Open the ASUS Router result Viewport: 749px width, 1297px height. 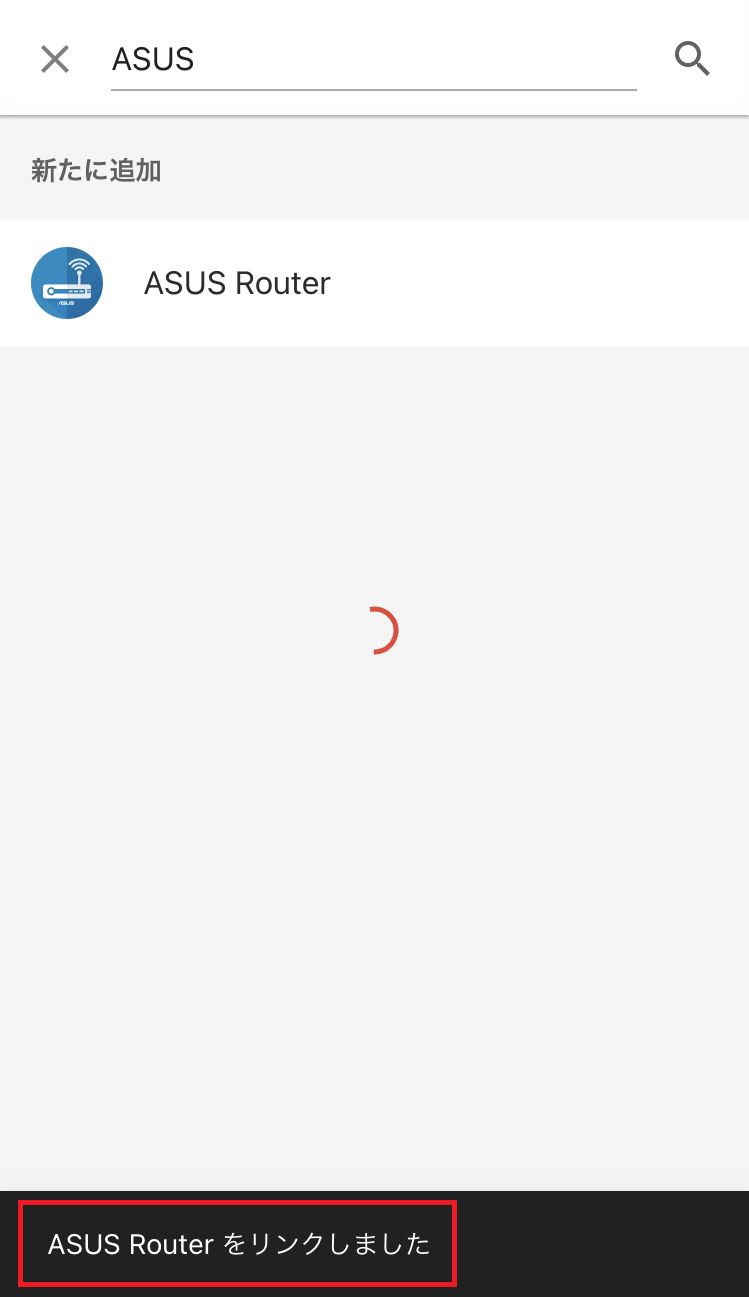pos(237,283)
